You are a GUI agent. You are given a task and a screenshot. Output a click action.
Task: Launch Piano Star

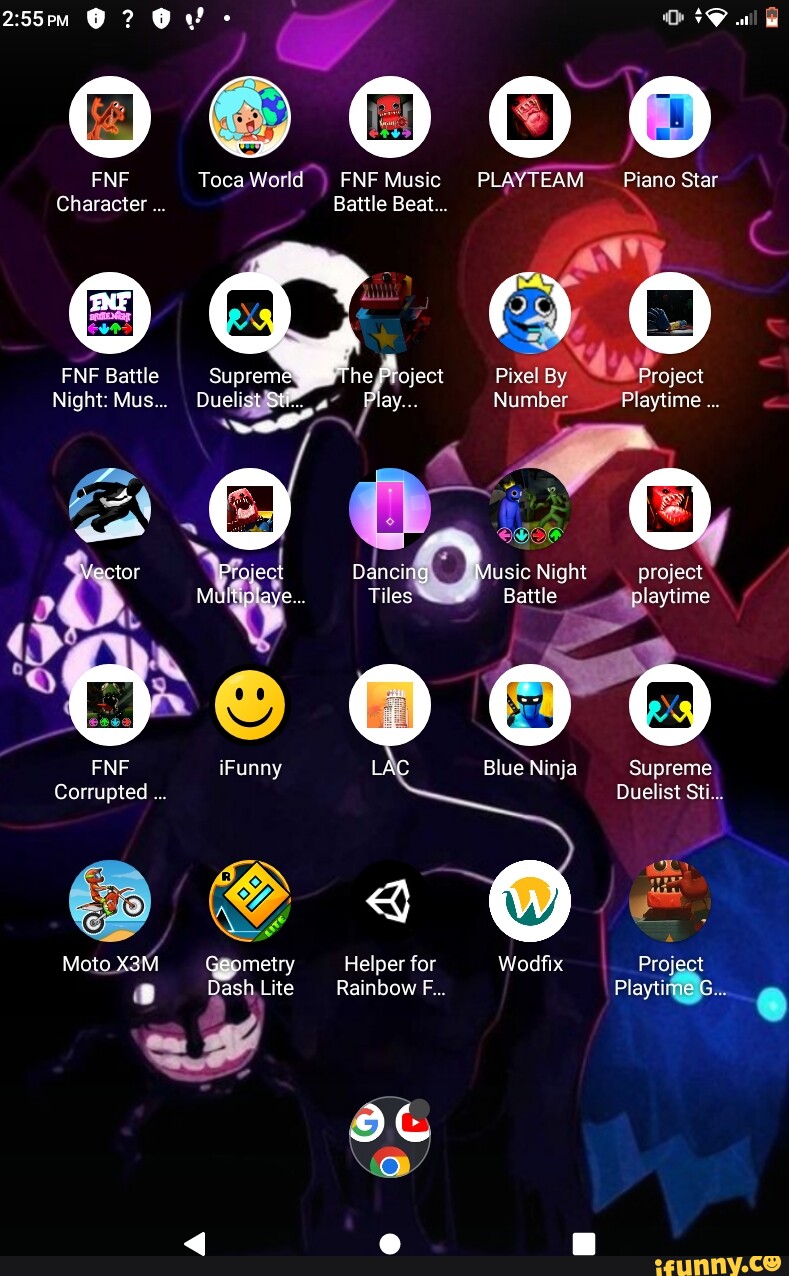point(670,118)
